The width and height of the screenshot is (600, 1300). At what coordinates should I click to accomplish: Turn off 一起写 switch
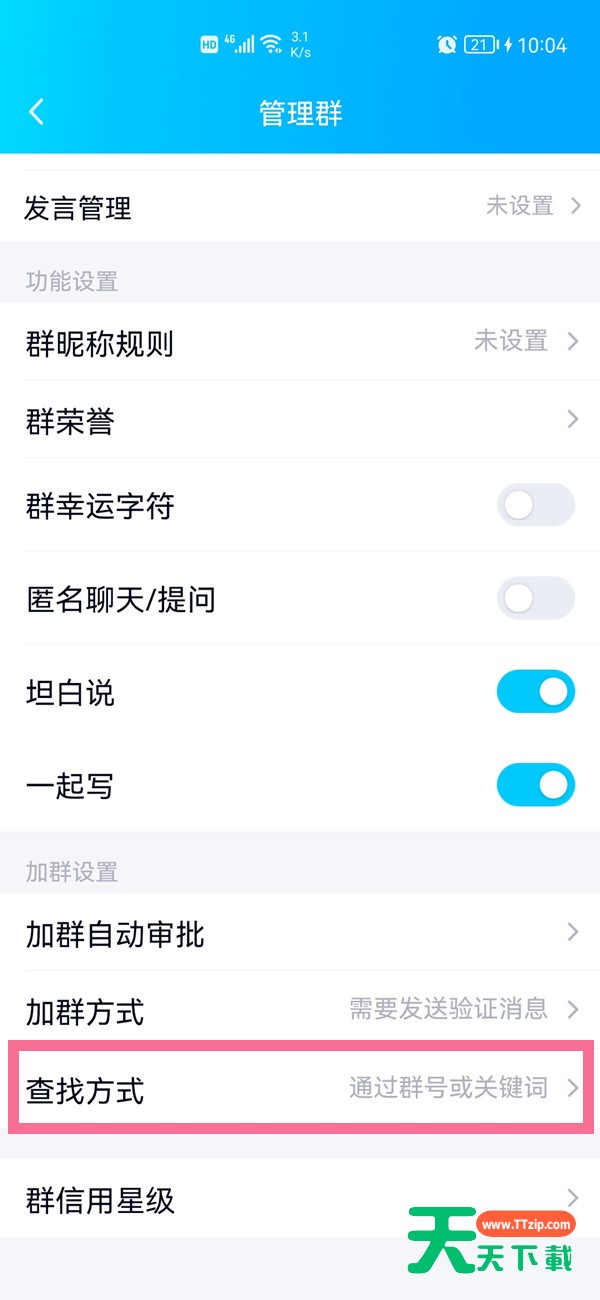535,785
